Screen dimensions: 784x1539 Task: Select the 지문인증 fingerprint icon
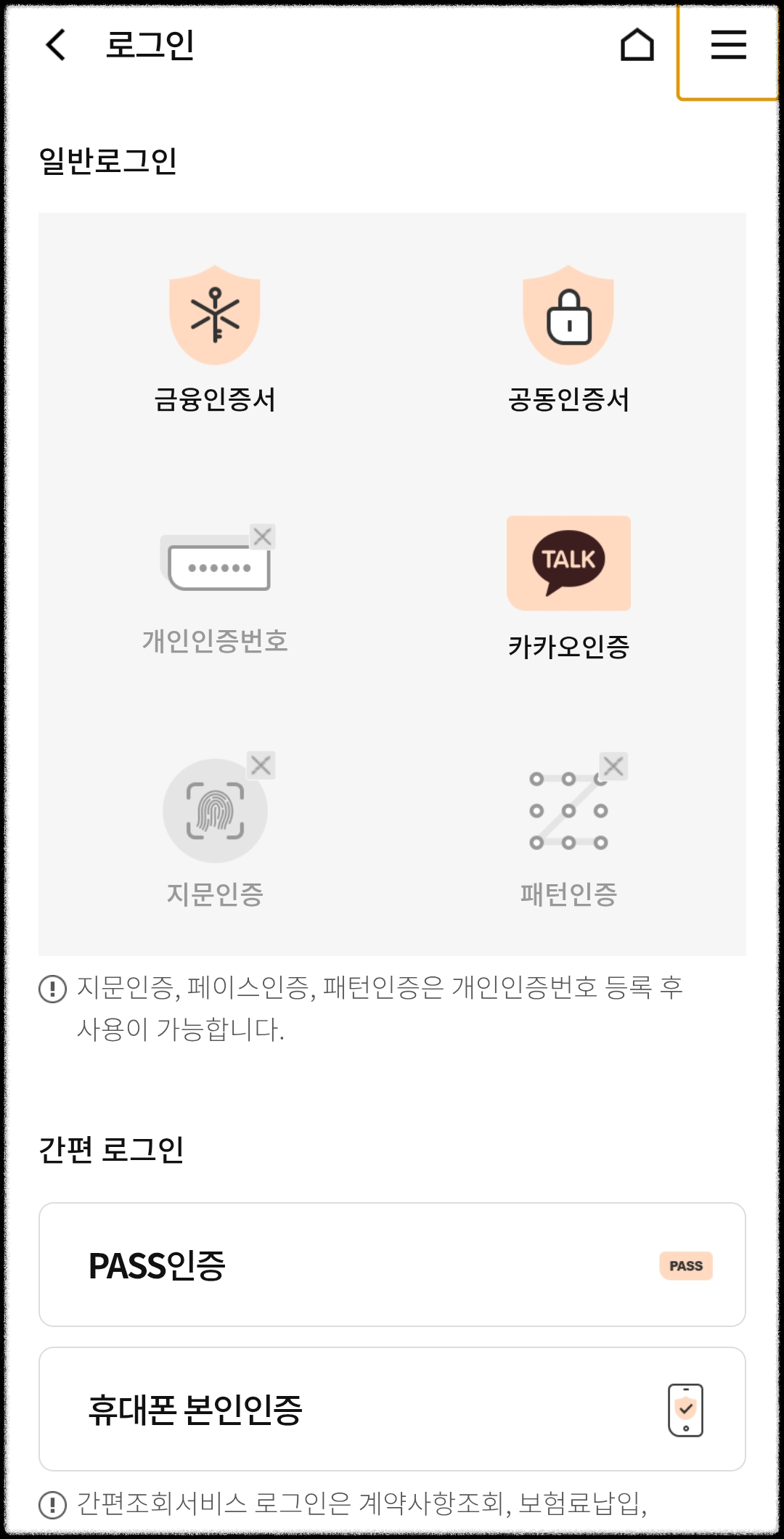click(214, 813)
